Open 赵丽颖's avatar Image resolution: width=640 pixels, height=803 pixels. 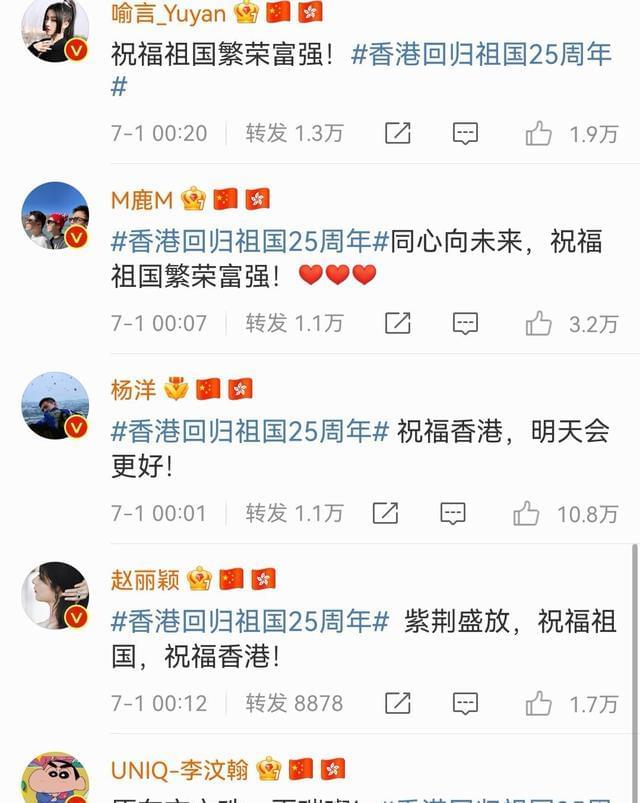(55, 595)
